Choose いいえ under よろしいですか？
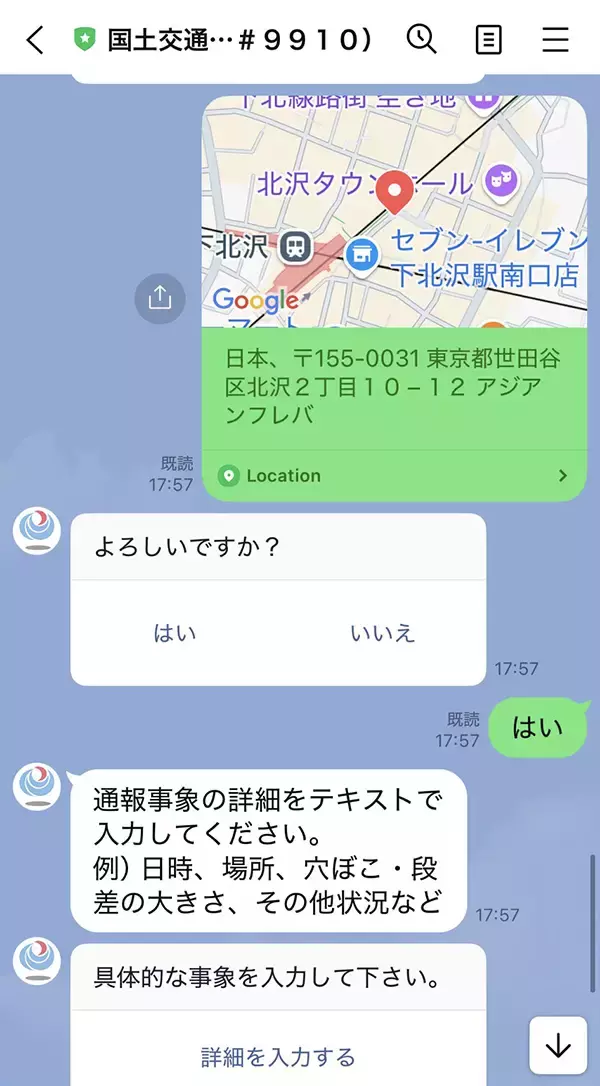 (x=382, y=633)
